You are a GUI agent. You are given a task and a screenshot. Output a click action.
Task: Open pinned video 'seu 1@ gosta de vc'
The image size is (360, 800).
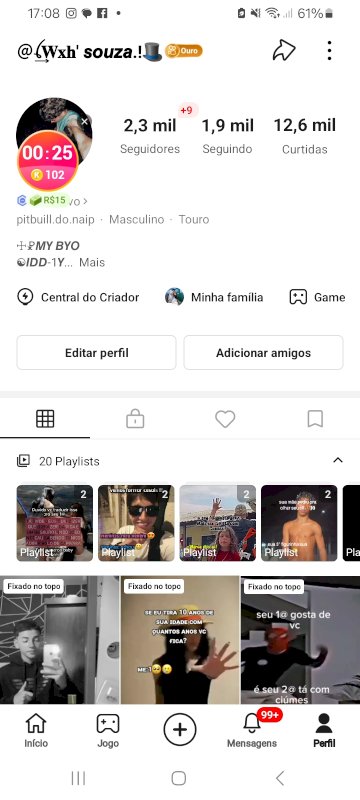click(300, 640)
